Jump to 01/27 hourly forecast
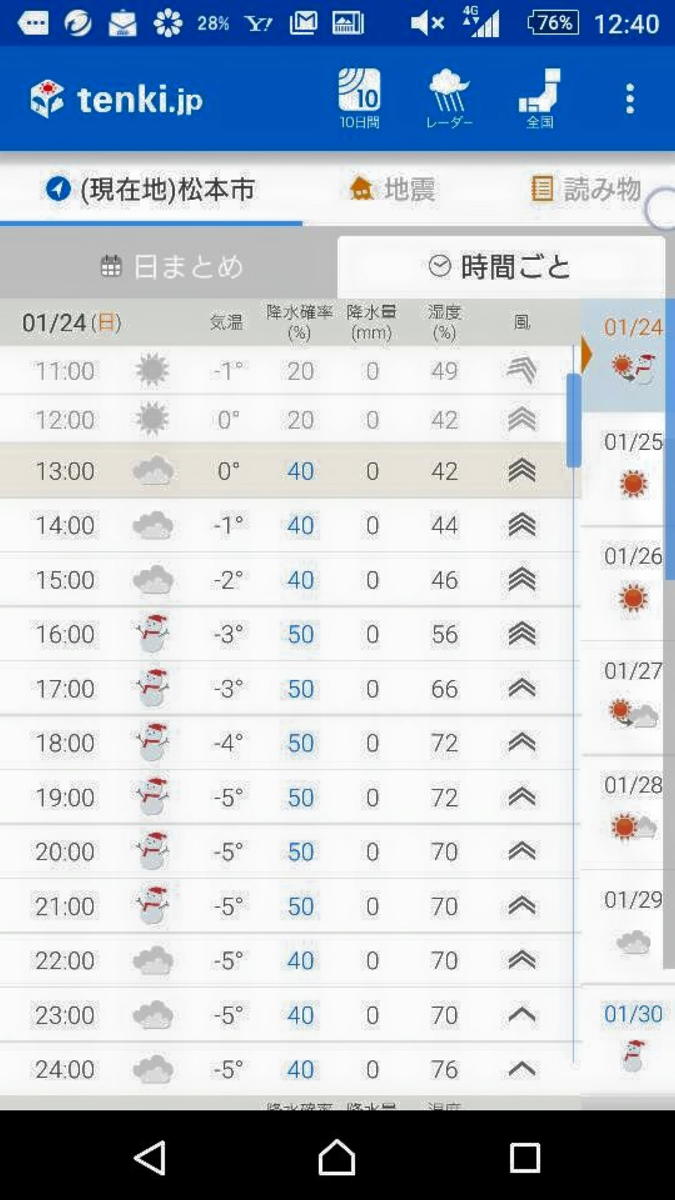The image size is (675, 1200). coord(632,697)
